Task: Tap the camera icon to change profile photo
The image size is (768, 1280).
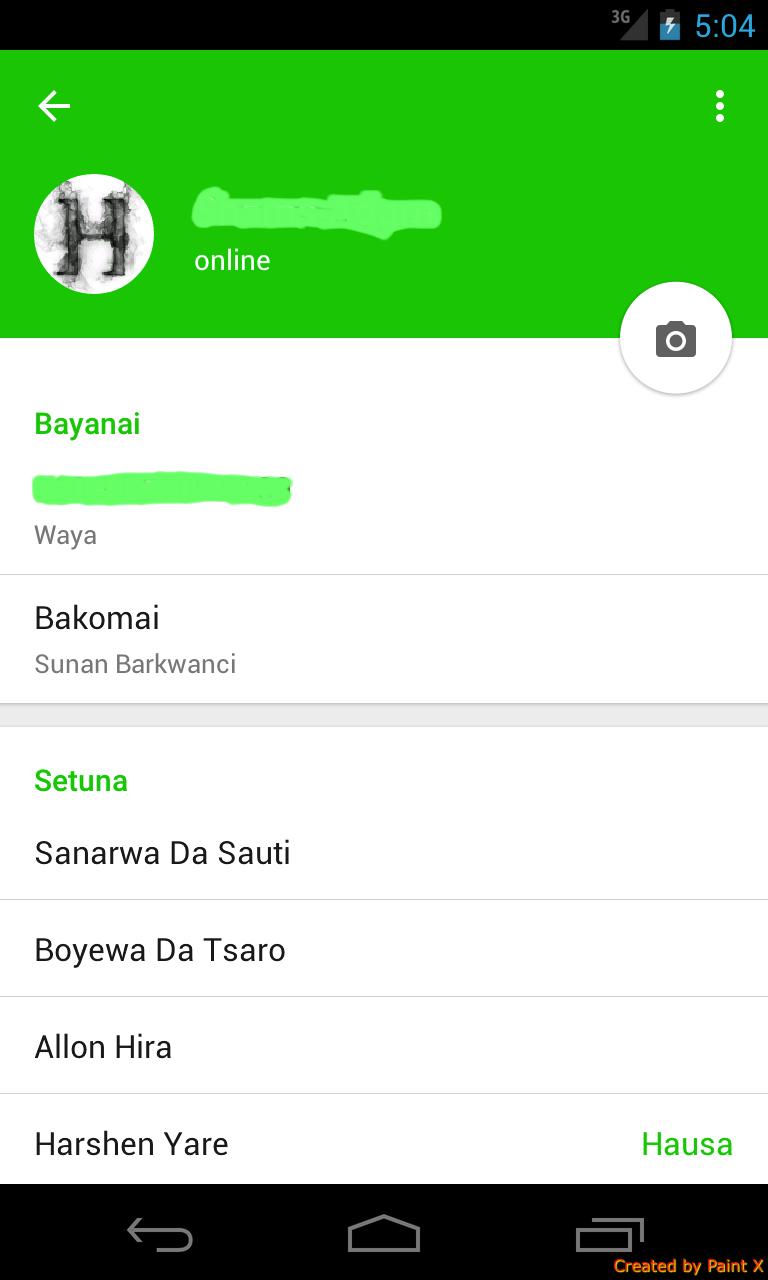Action: (x=675, y=338)
